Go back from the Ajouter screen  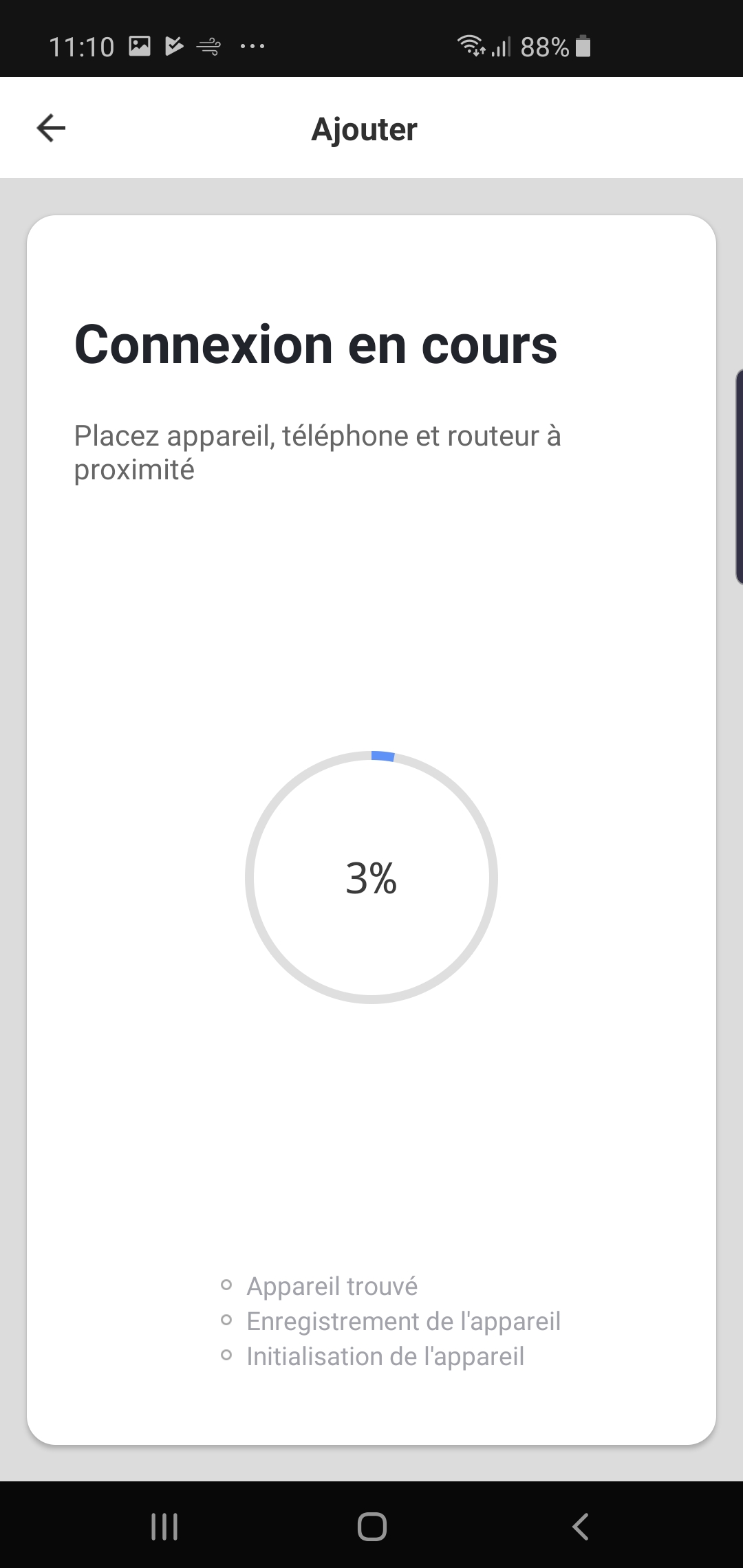pyautogui.click(x=51, y=128)
